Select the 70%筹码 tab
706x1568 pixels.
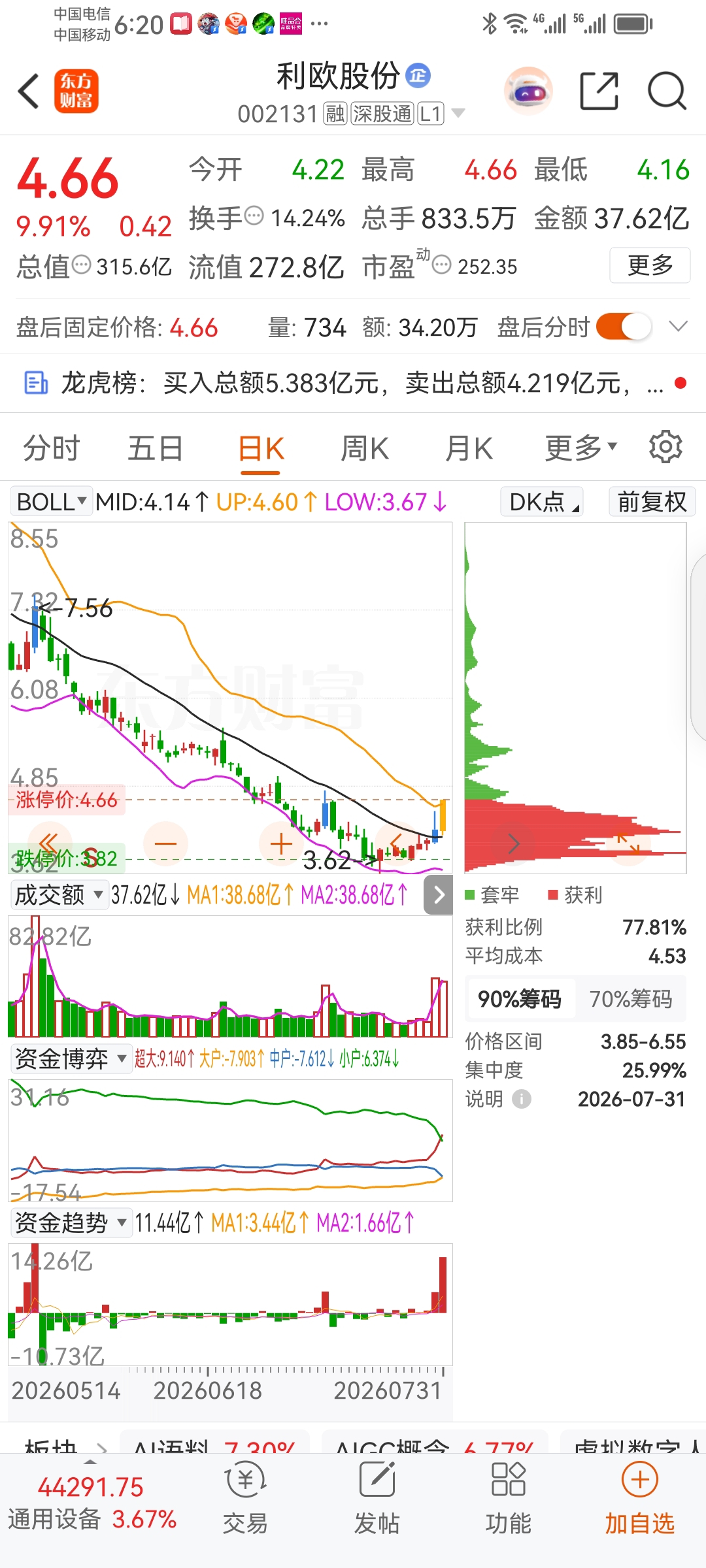[631, 999]
